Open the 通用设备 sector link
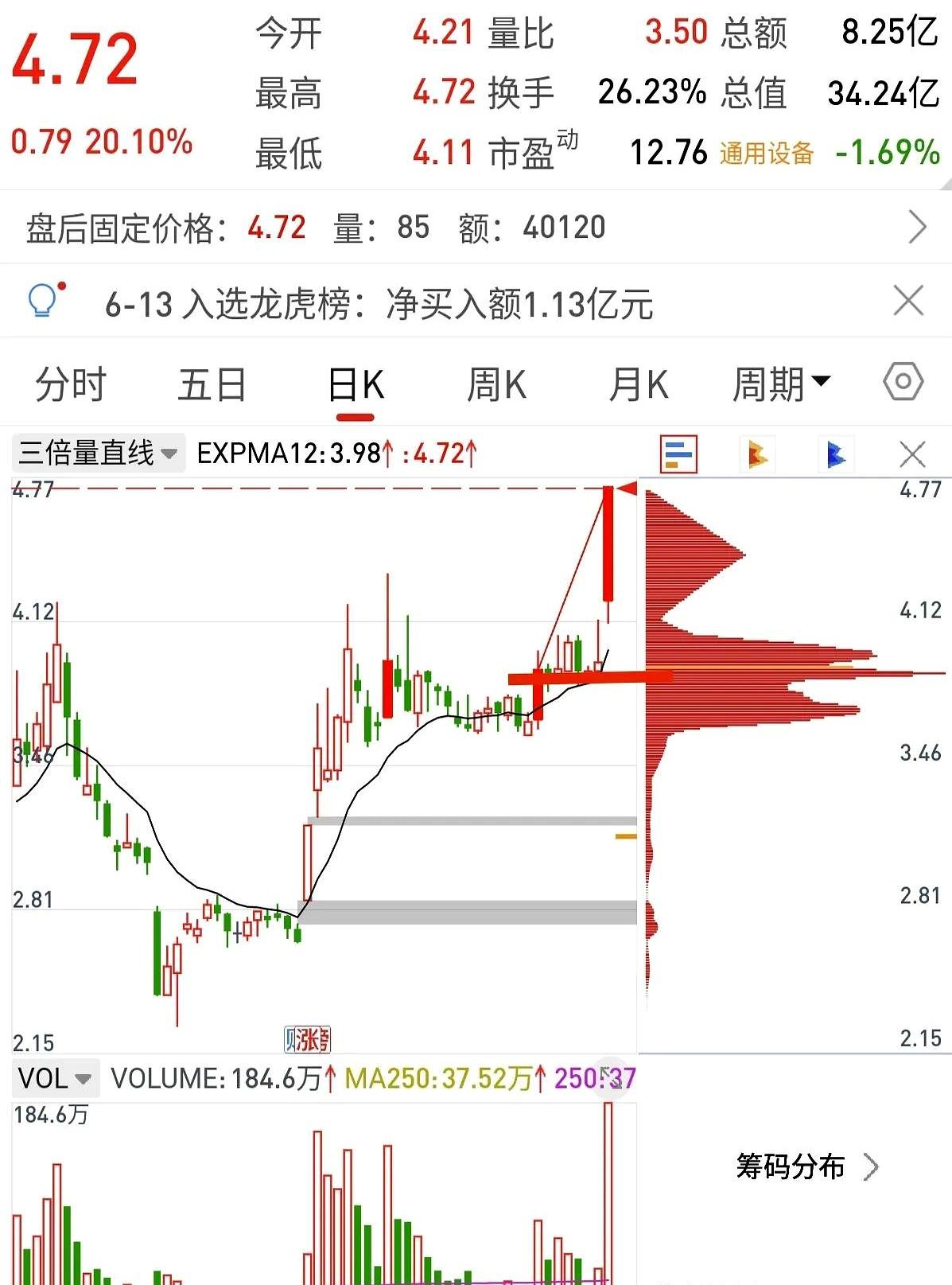 click(x=766, y=153)
